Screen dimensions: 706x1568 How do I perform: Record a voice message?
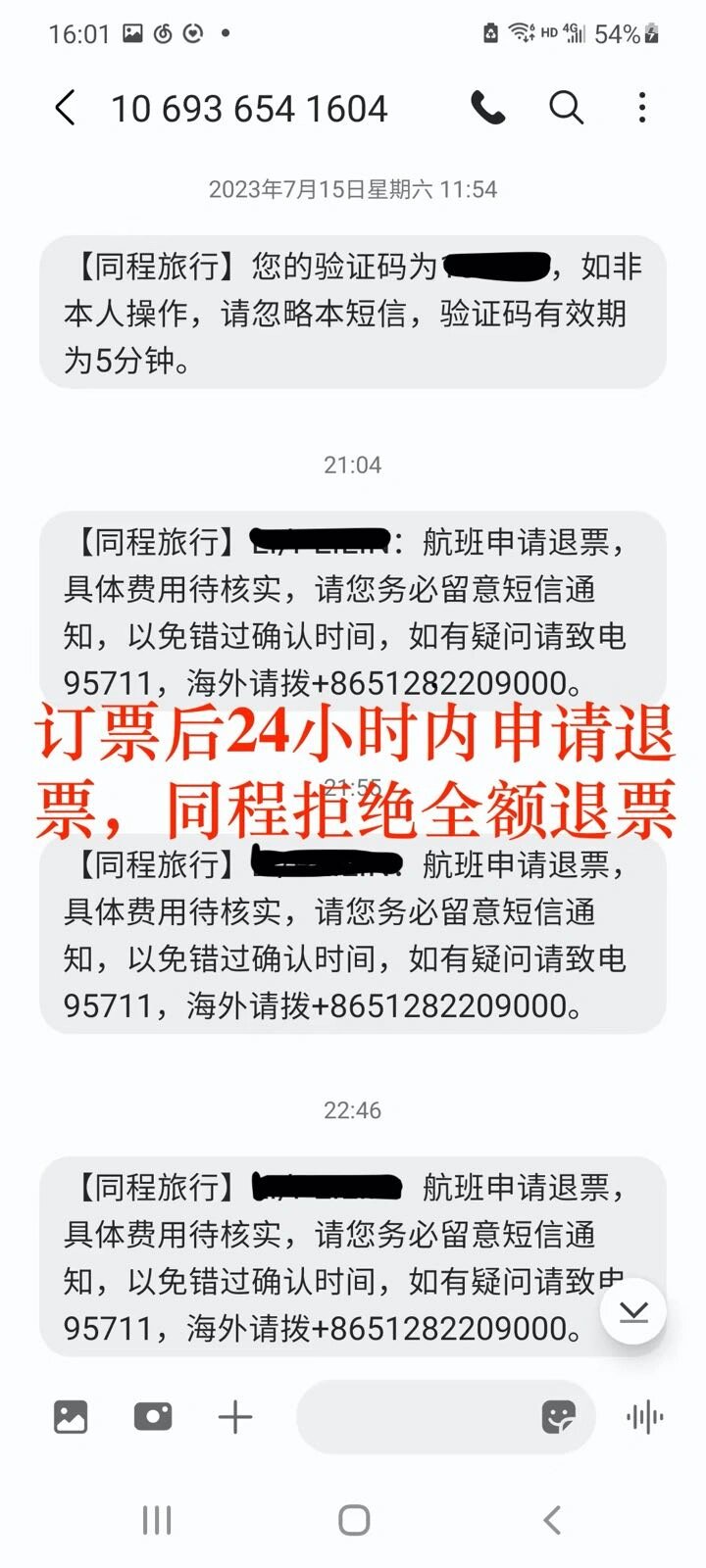pyautogui.click(x=644, y=1417)
